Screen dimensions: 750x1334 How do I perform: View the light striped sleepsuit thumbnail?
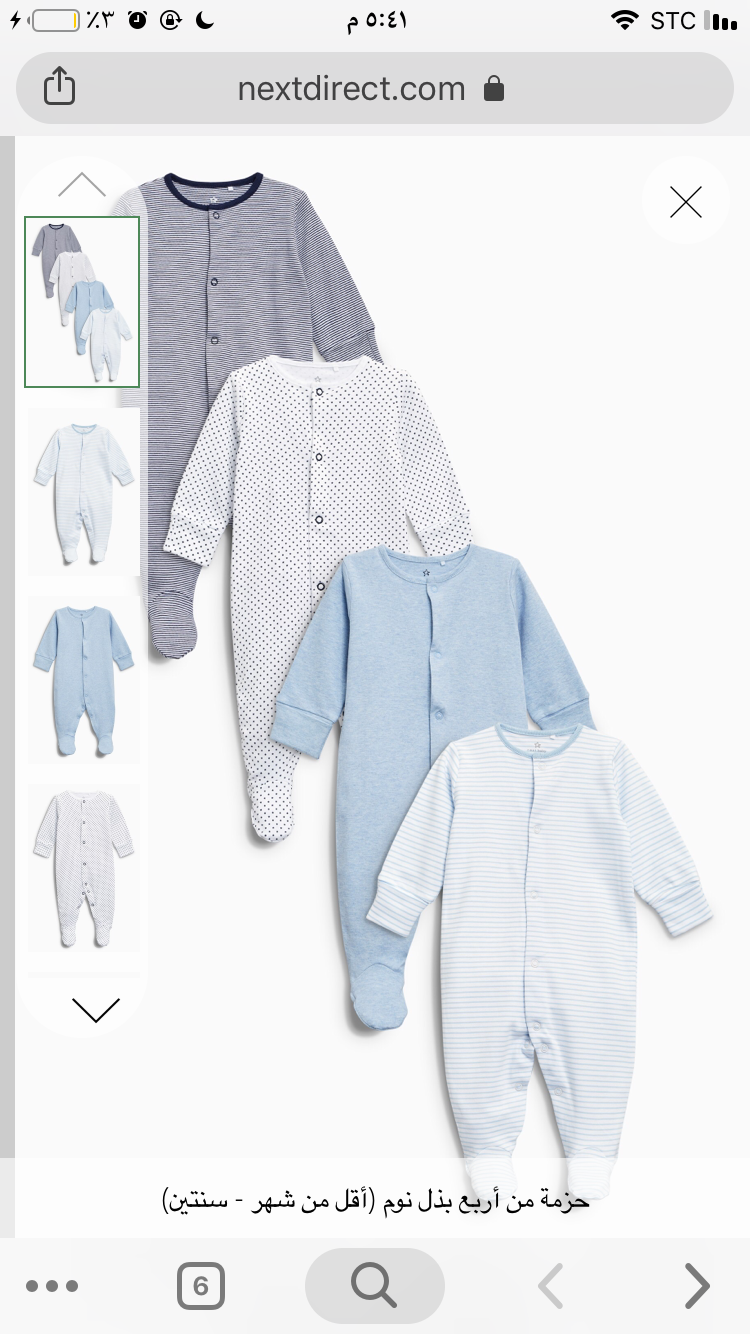(83, 492)
